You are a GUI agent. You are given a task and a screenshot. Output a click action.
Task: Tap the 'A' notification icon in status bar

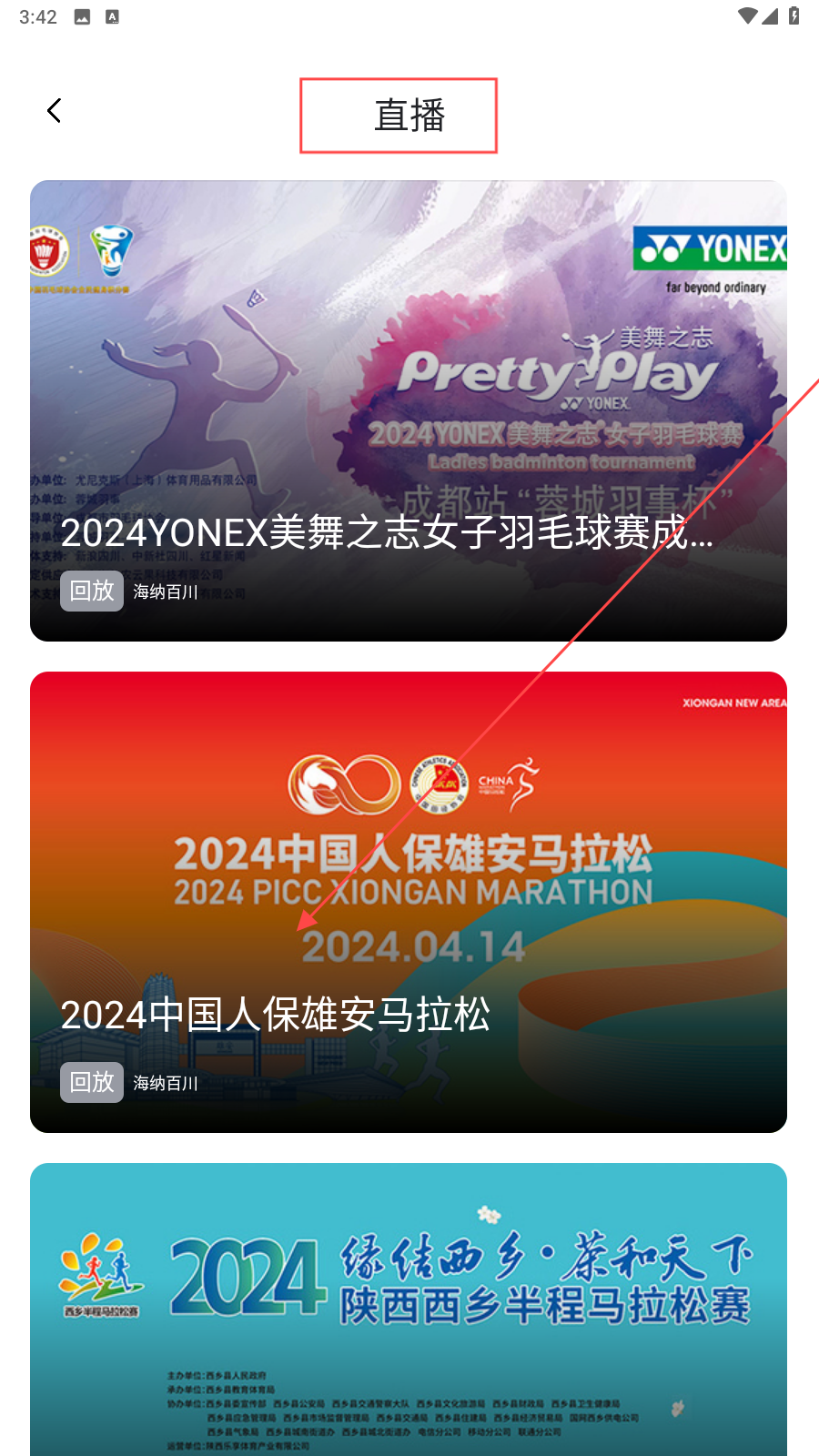click(112, 15)
